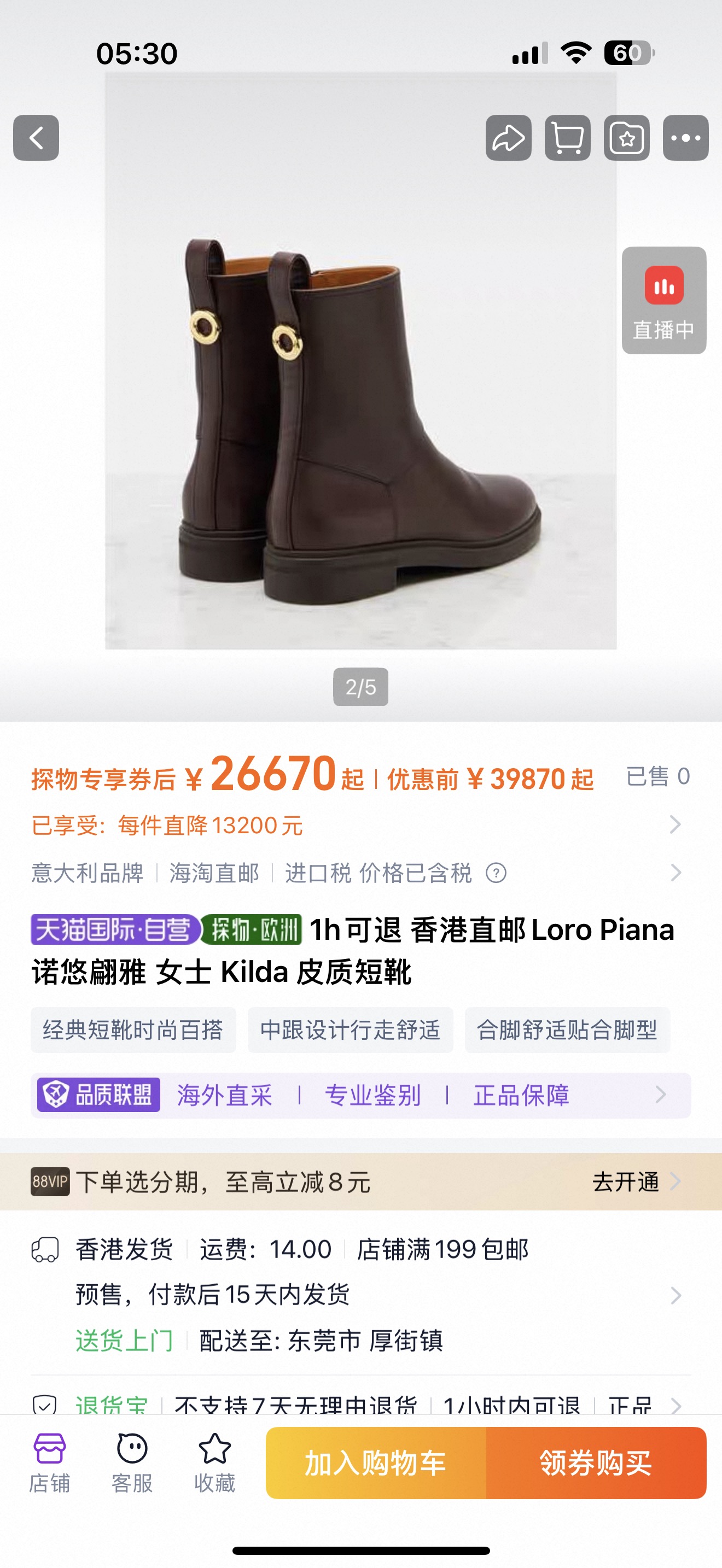View the enlarged boots product image
722x1568 pixels.
coord(360,414)
